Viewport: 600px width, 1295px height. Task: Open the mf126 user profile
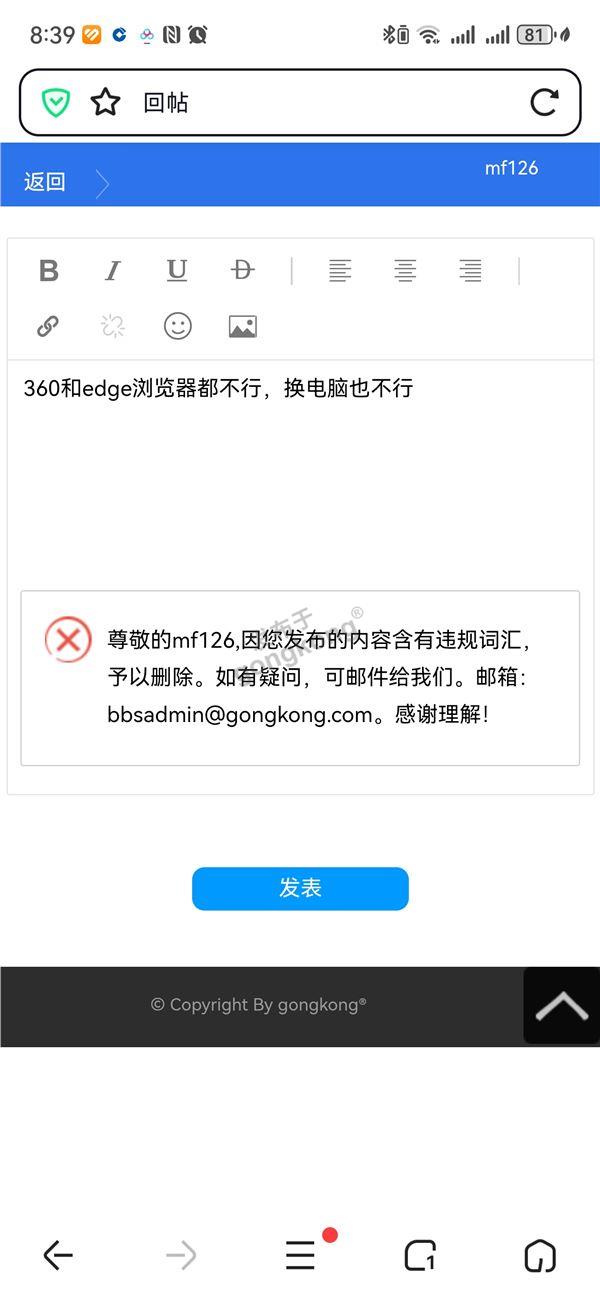click(511, 168)
